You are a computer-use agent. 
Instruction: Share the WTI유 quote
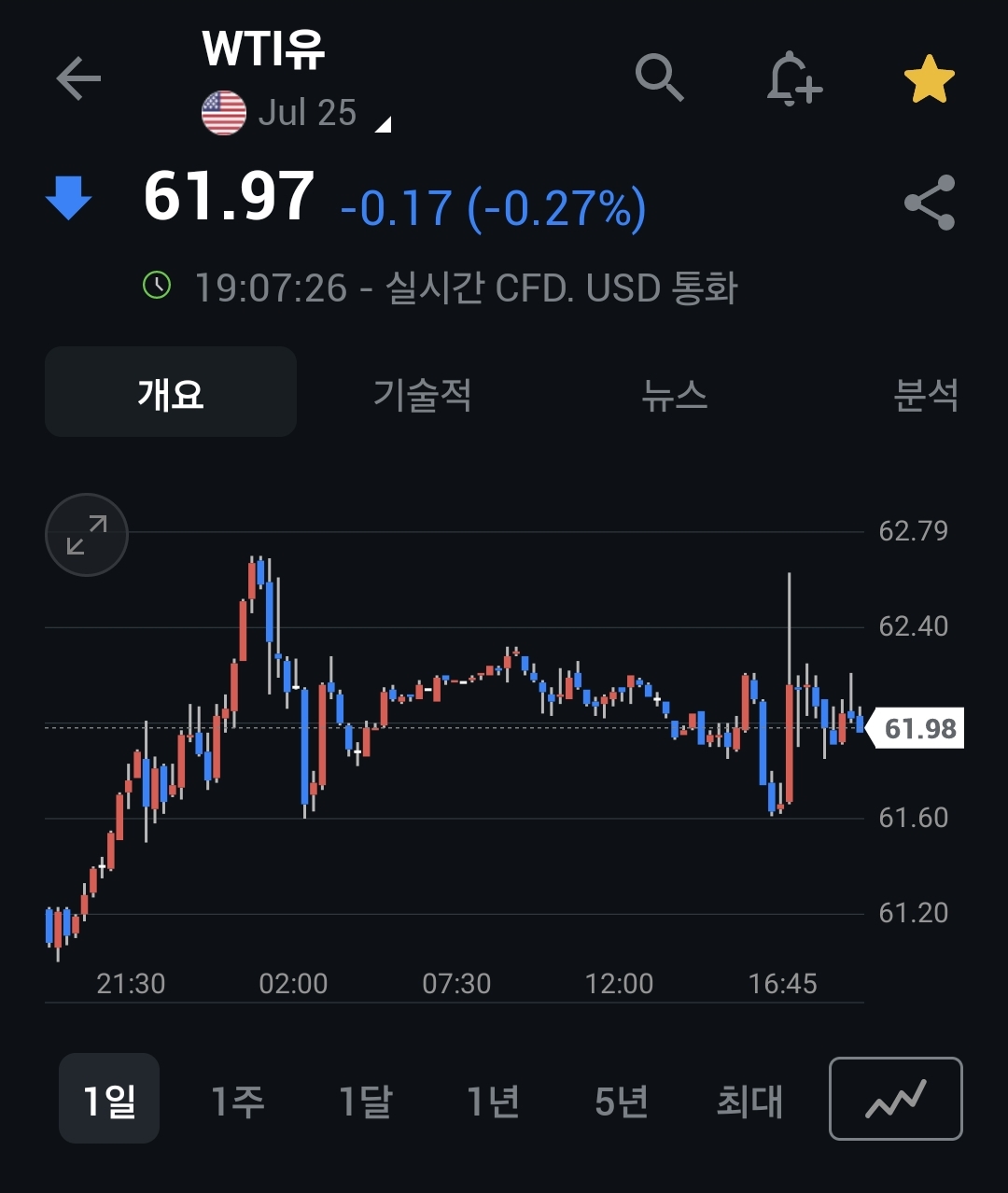[x=930, y=203]
